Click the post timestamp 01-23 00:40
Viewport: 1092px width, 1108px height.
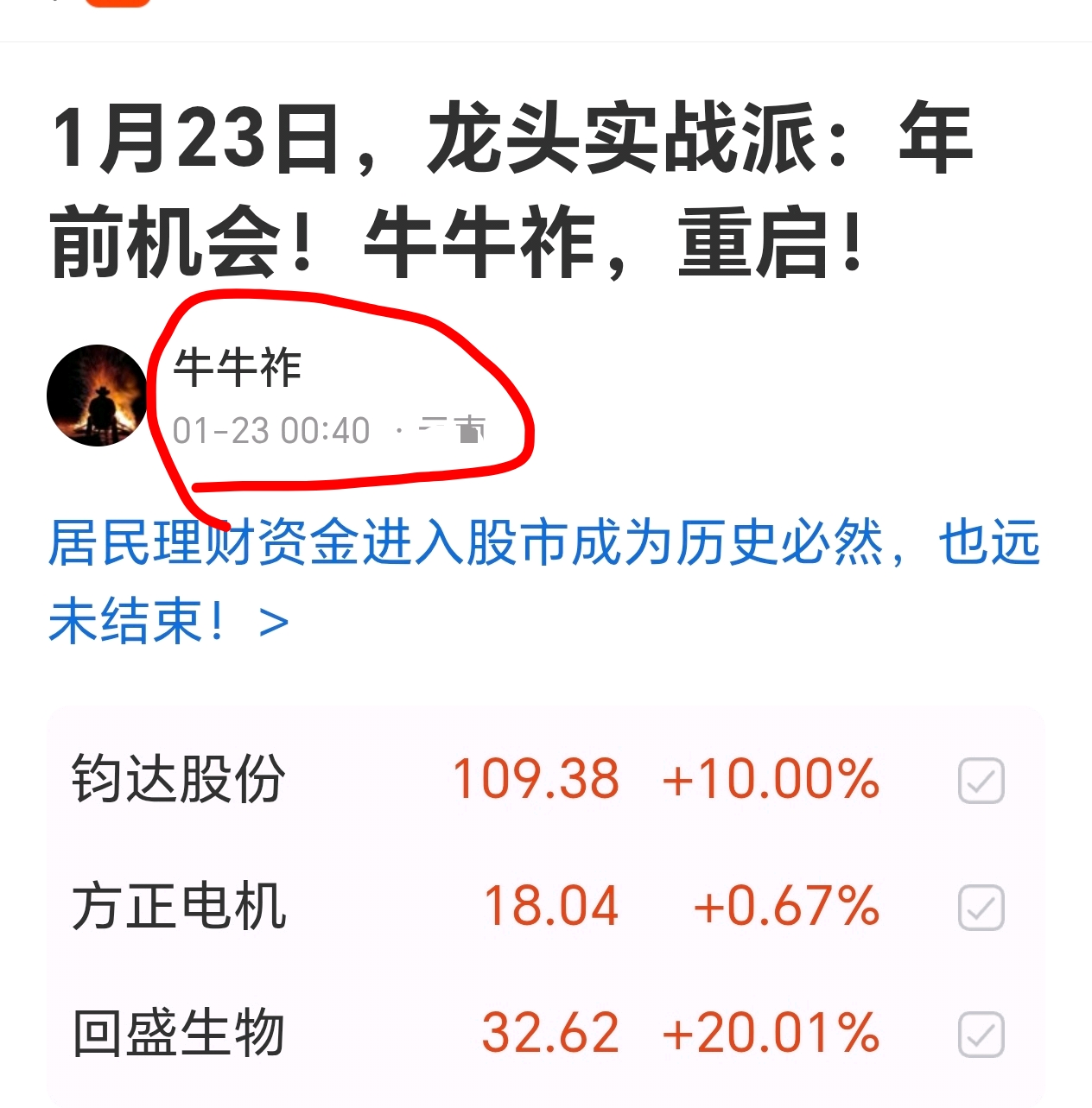click(x=270, y=430)
